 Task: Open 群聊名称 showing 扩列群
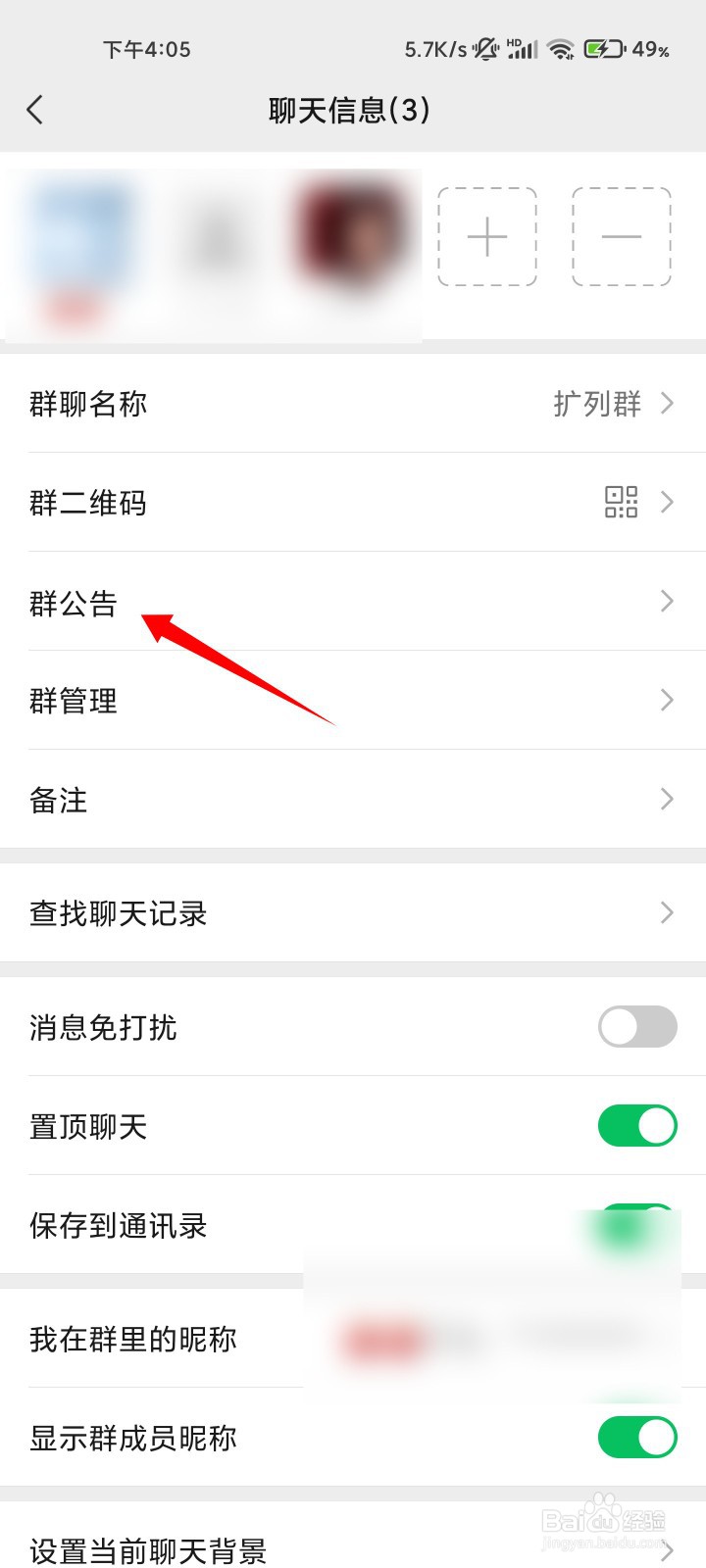click(x=353, y=403)
